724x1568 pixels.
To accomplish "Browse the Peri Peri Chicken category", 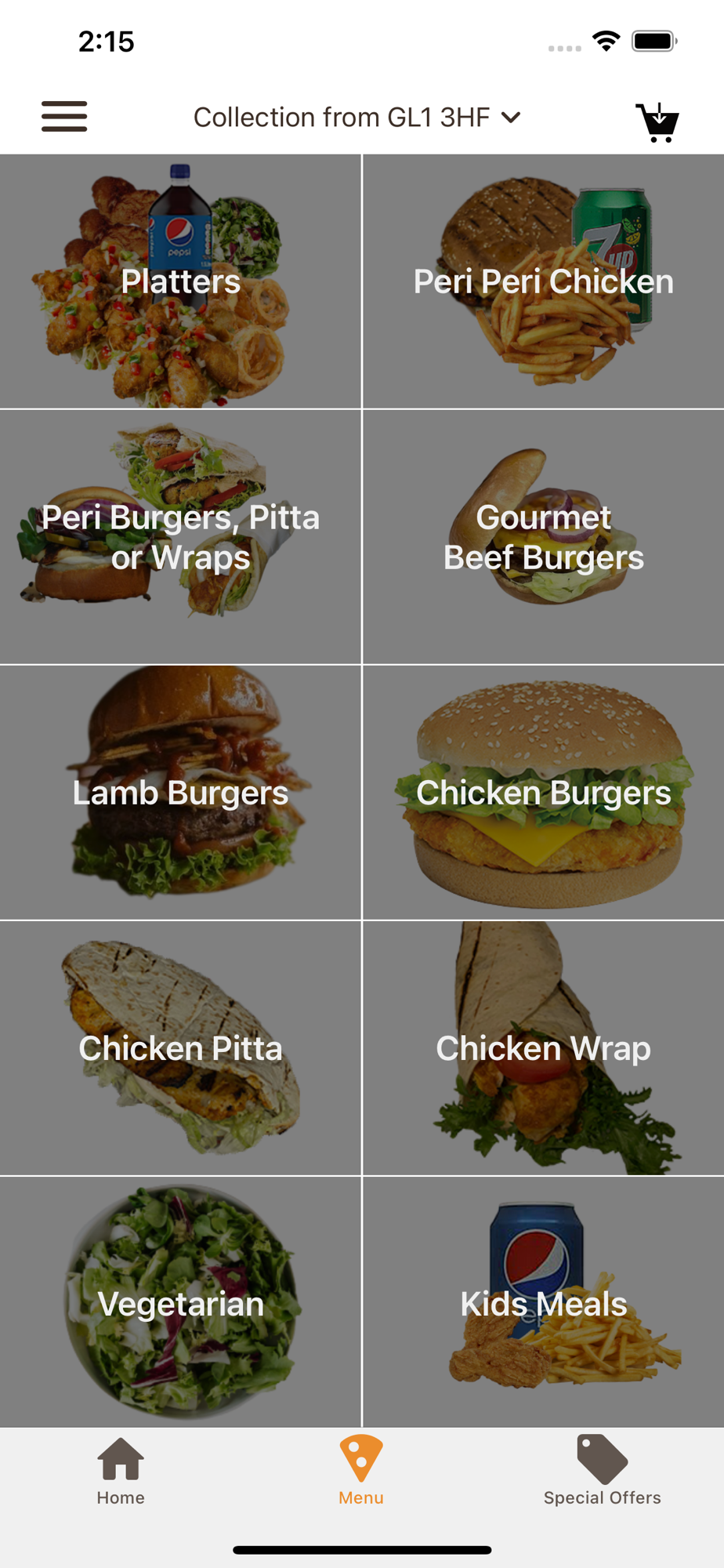I will point(544,281).
